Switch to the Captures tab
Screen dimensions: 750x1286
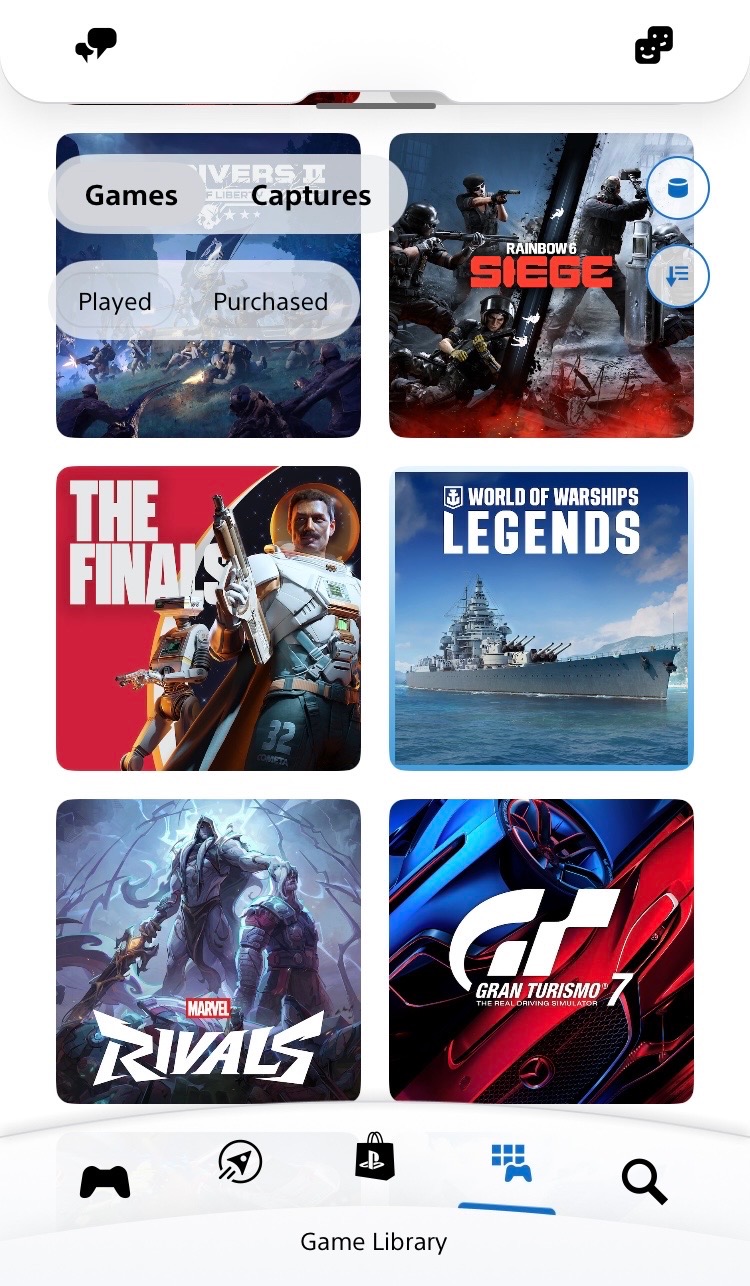[x=310, y=195]
